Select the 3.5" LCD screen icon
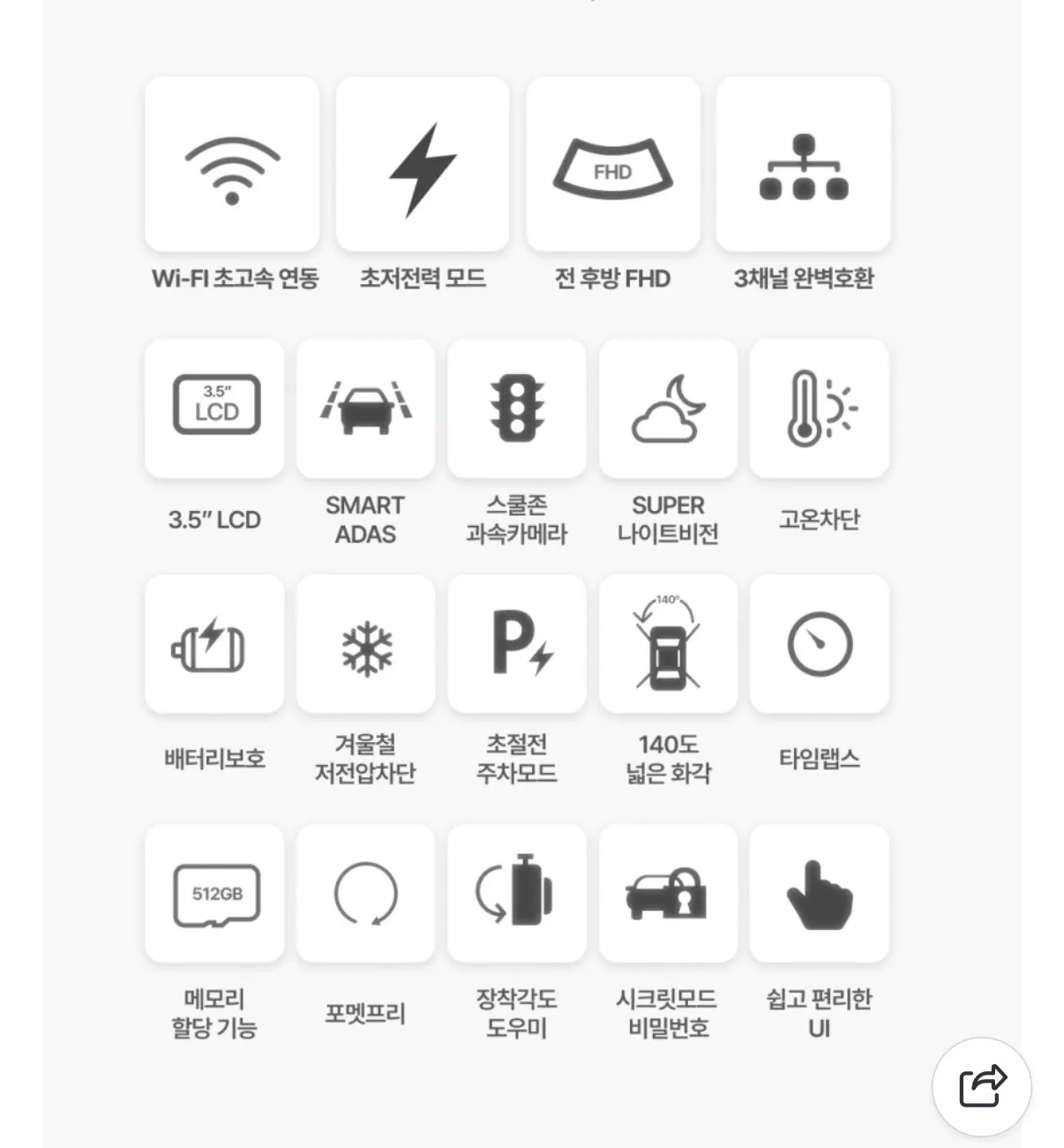This screenshot has width=1064, height=1148. (x=214, y=408)
